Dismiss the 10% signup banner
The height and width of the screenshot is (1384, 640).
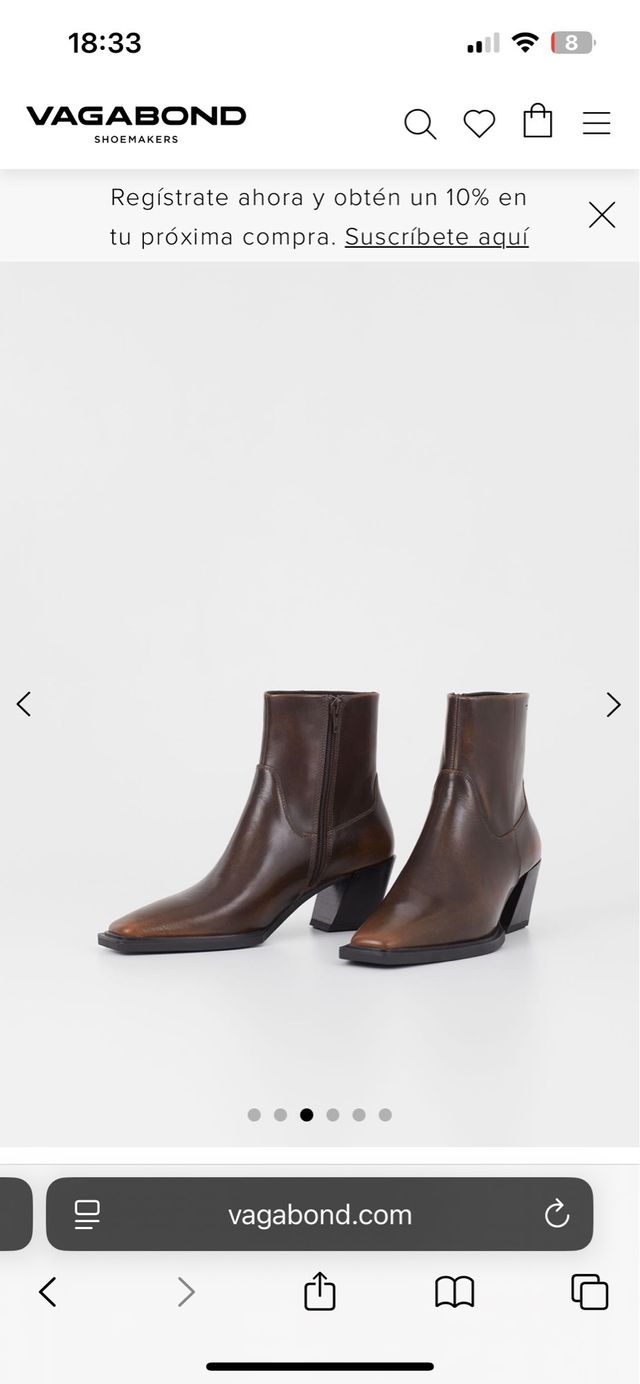click(x=602, y=215)
